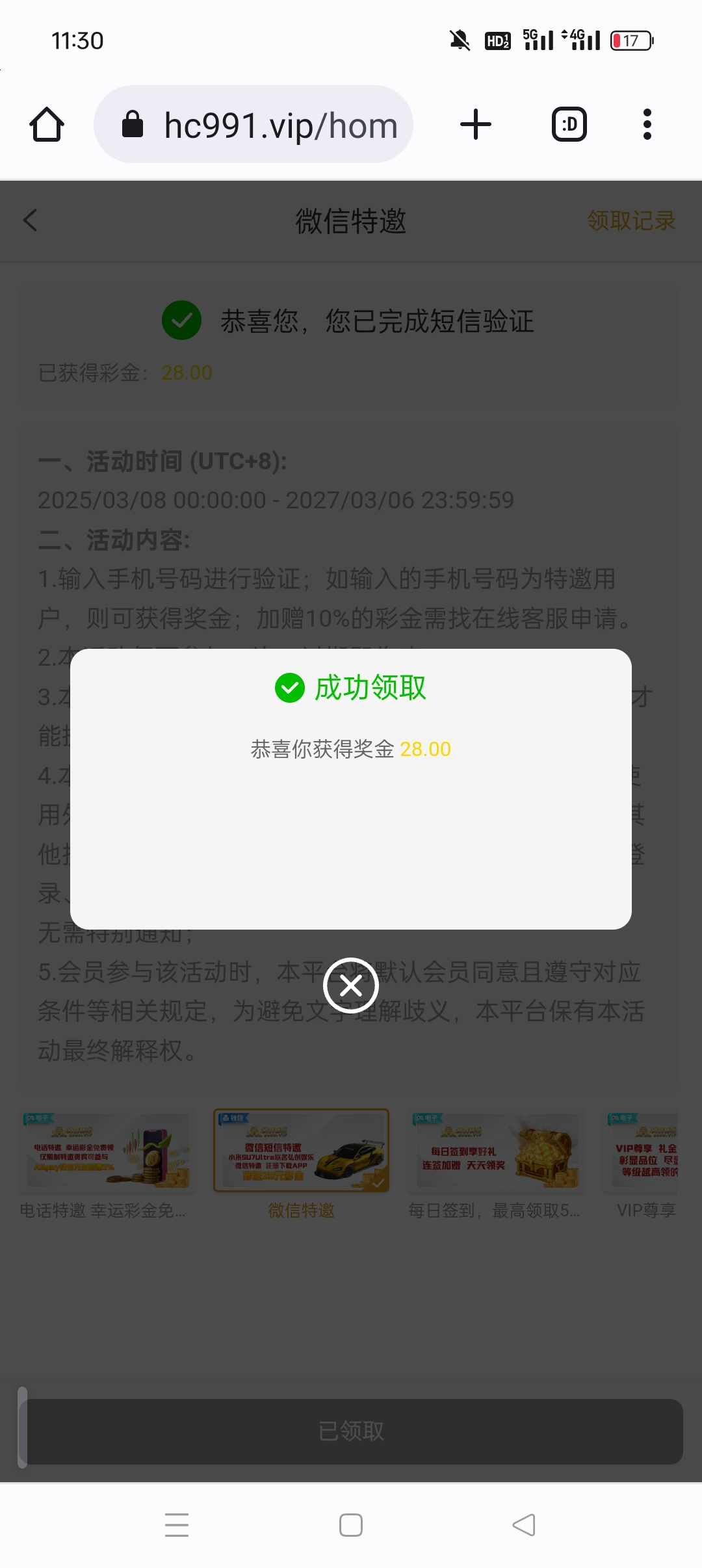Select the 微信特邀 promotion card

pos(302,1151)
